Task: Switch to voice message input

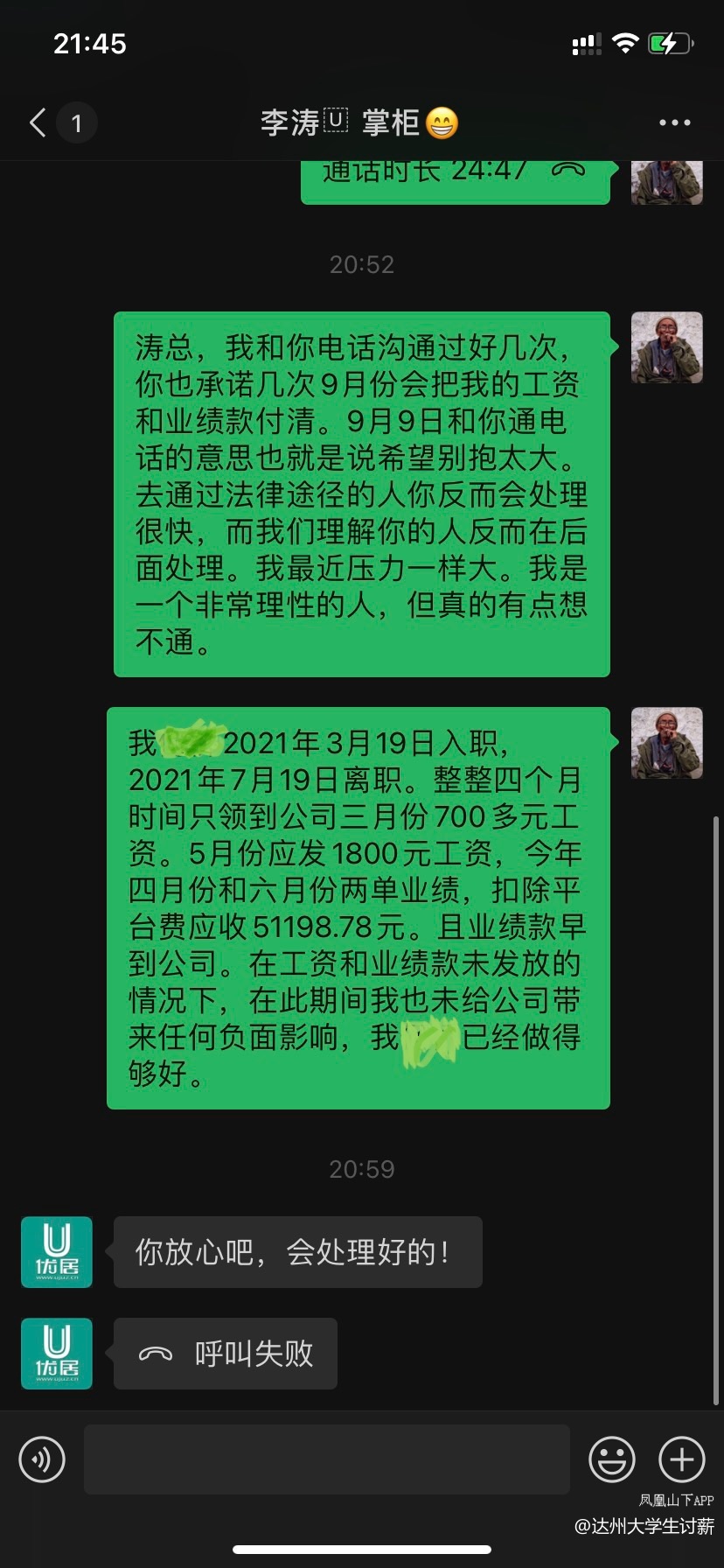Action: pos(42,1459)
